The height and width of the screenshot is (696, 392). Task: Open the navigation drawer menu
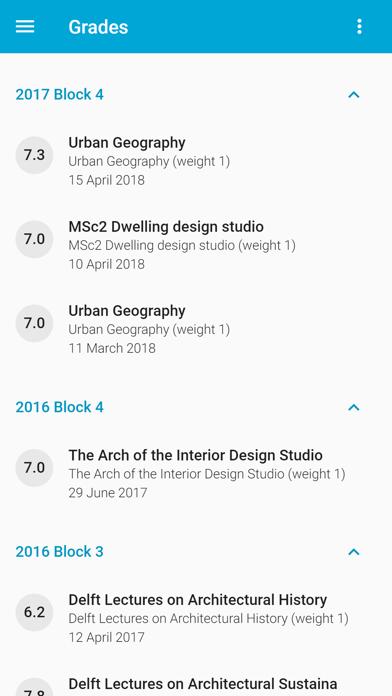(x=25, y=27)
